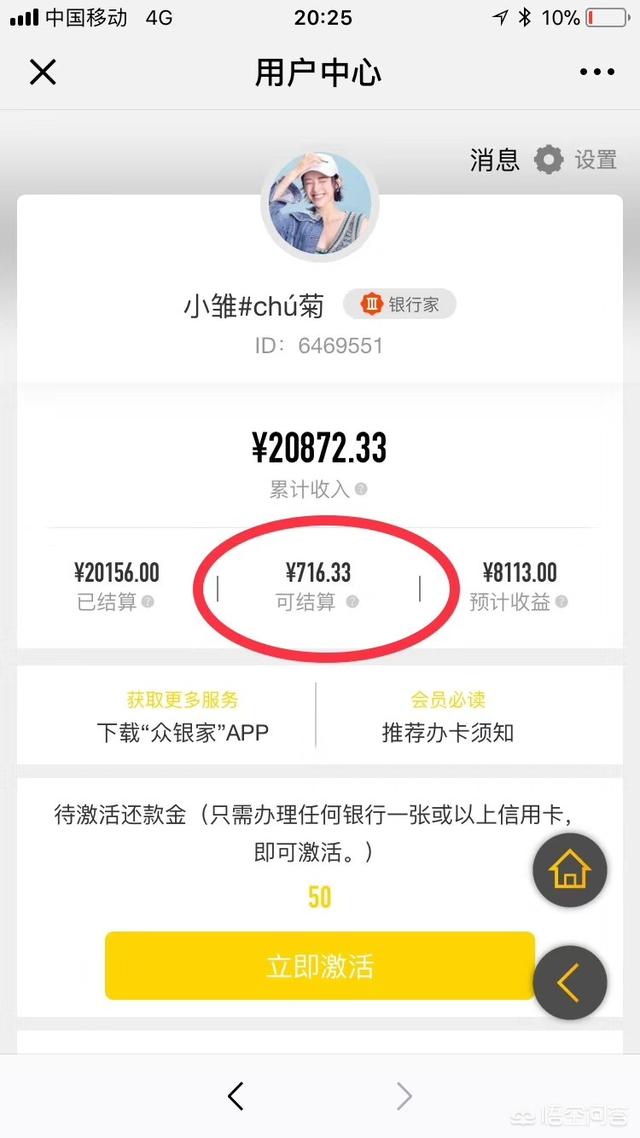Screen dimensions: 640x1138
Task: Tap the help icon next to 预计收益
Action: point(562,602)
